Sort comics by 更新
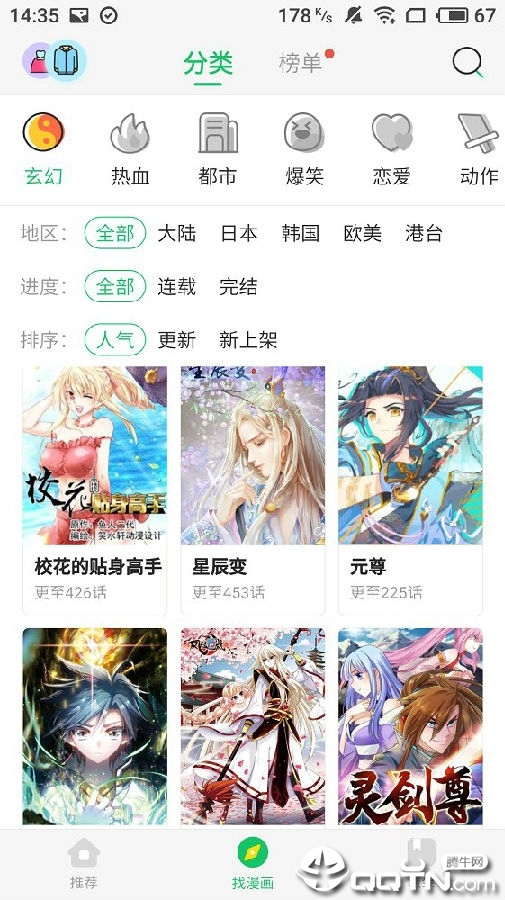This screenshot has width=505, height=900. 177,340
